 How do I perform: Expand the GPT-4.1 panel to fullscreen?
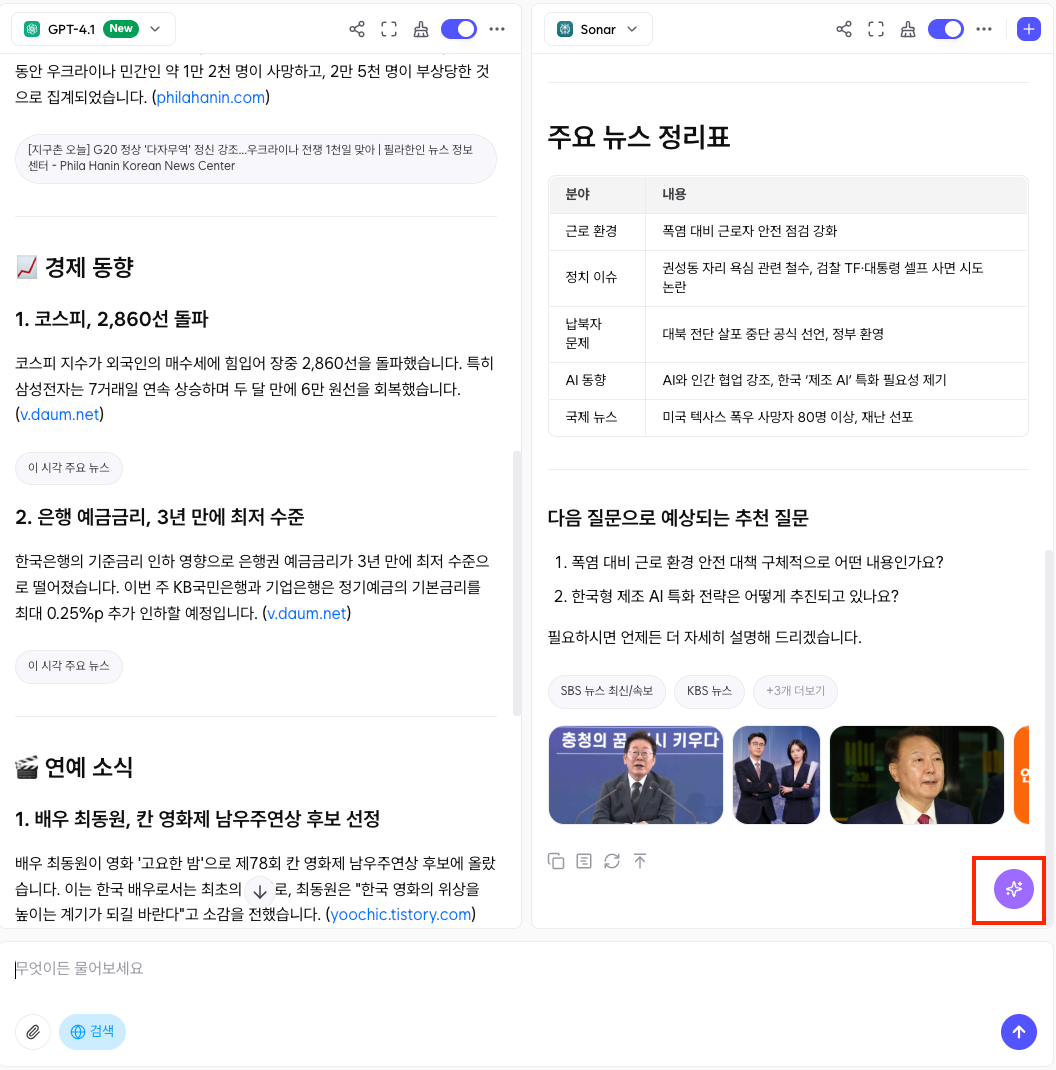click(x=389, y=29)
